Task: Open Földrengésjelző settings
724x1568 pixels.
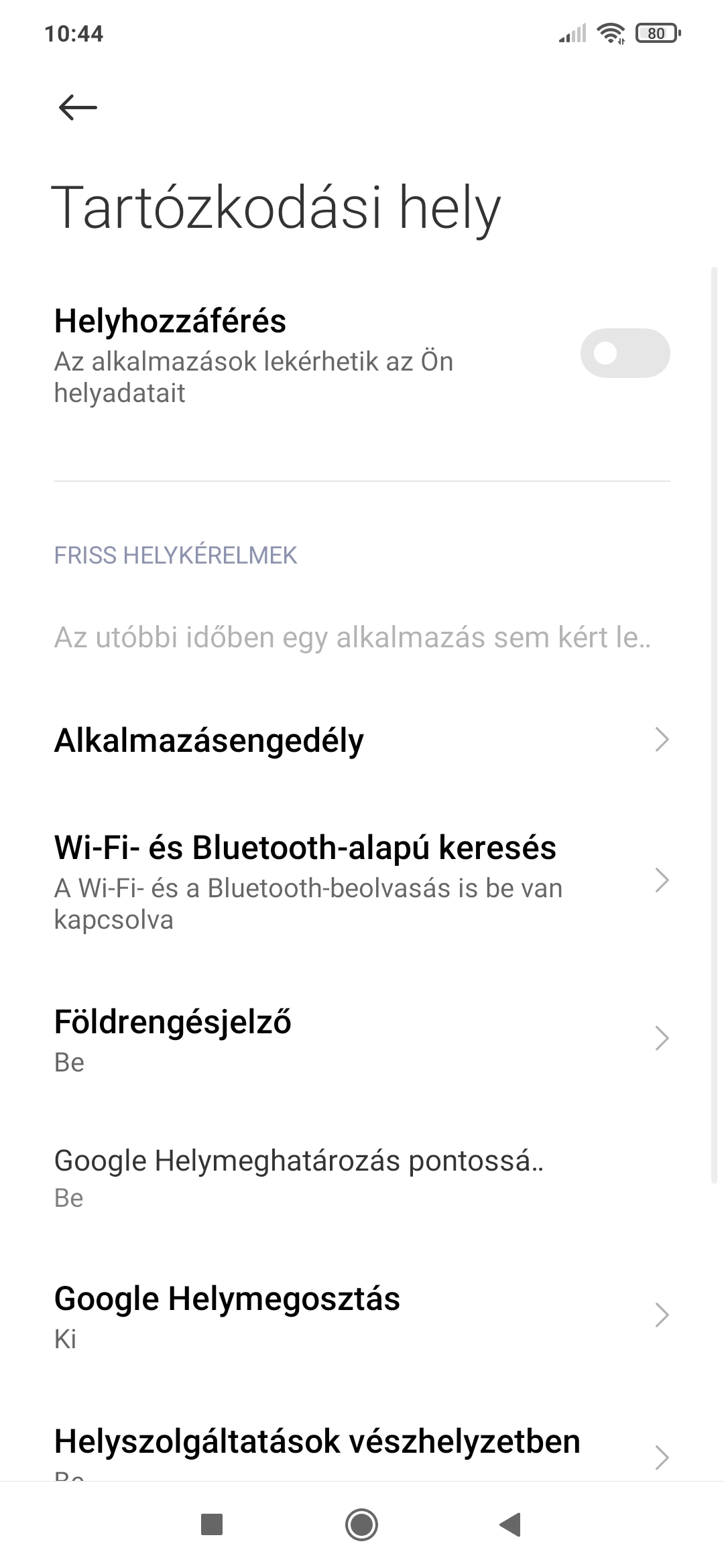Action: (x=362, y=1039)
